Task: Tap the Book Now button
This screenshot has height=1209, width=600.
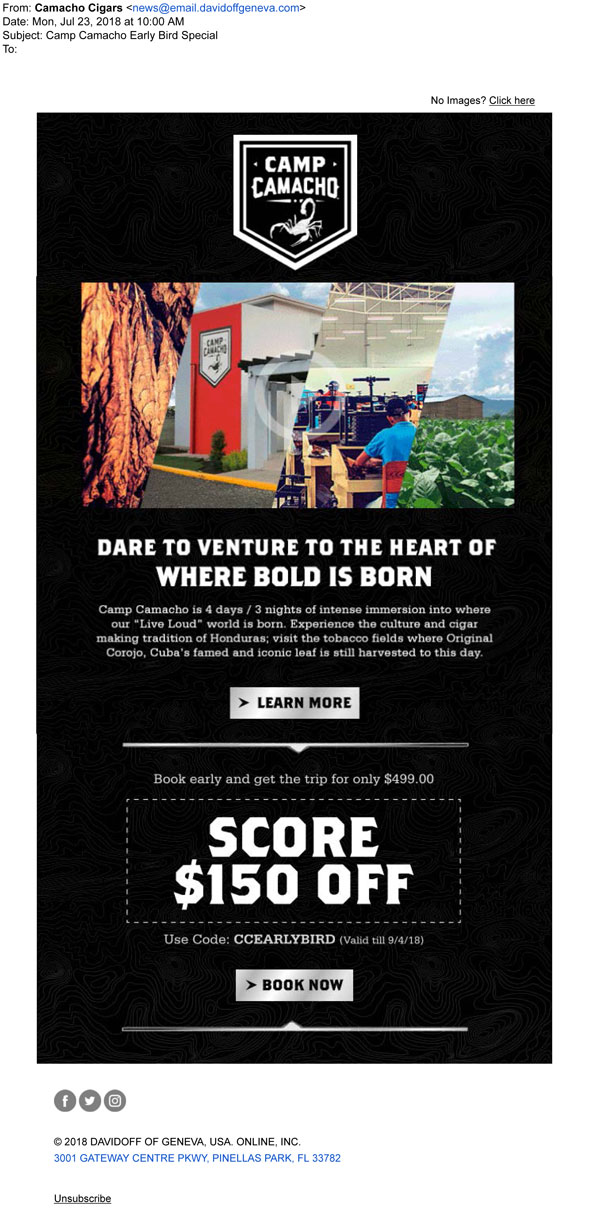Action: [x=294, y=985]
